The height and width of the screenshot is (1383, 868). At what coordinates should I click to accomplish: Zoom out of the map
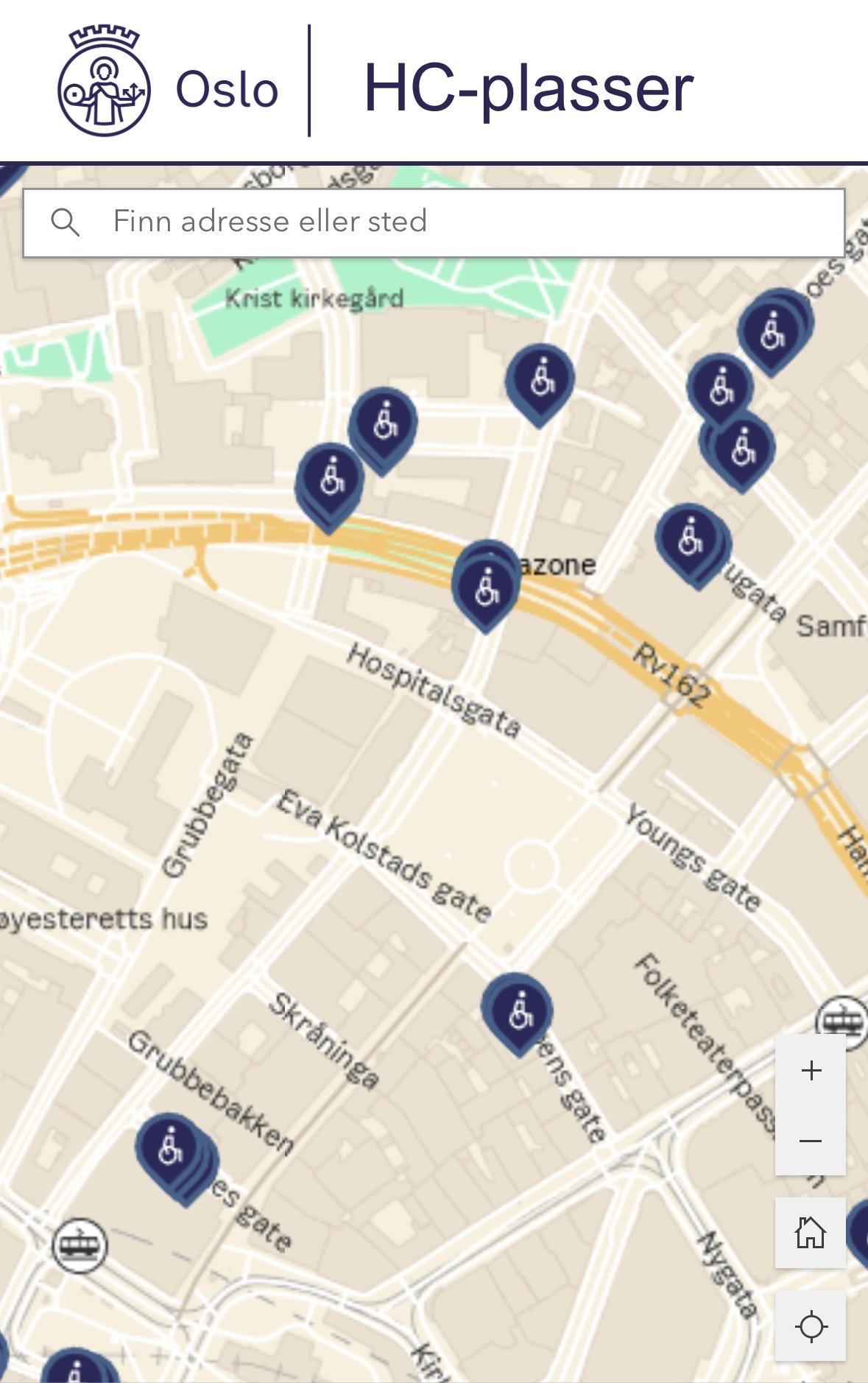811,1141
